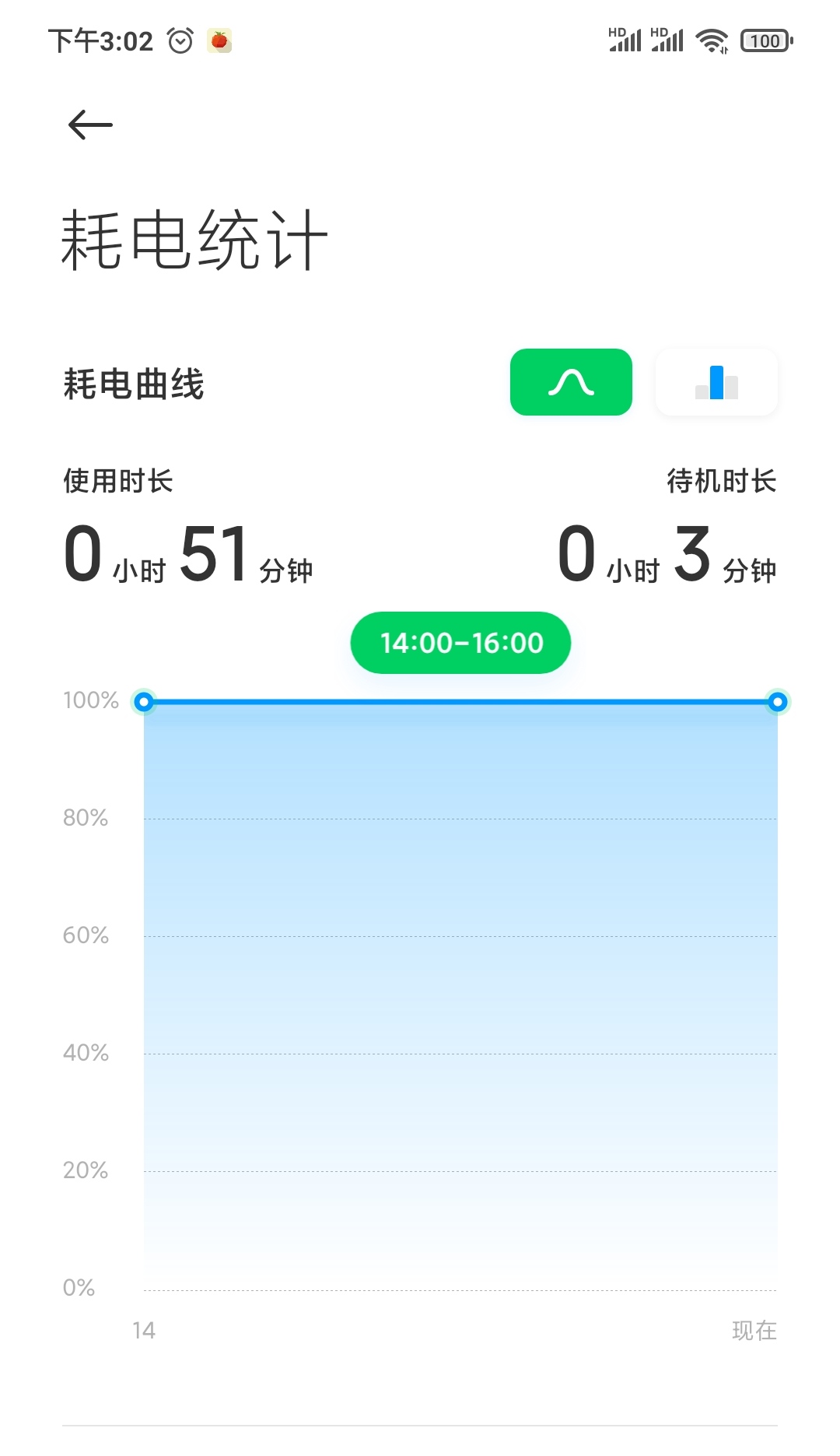This screenshot has width=840, height=1456.
Task: Tap the right handle of the battery curve
Action: tap(777, 702)
